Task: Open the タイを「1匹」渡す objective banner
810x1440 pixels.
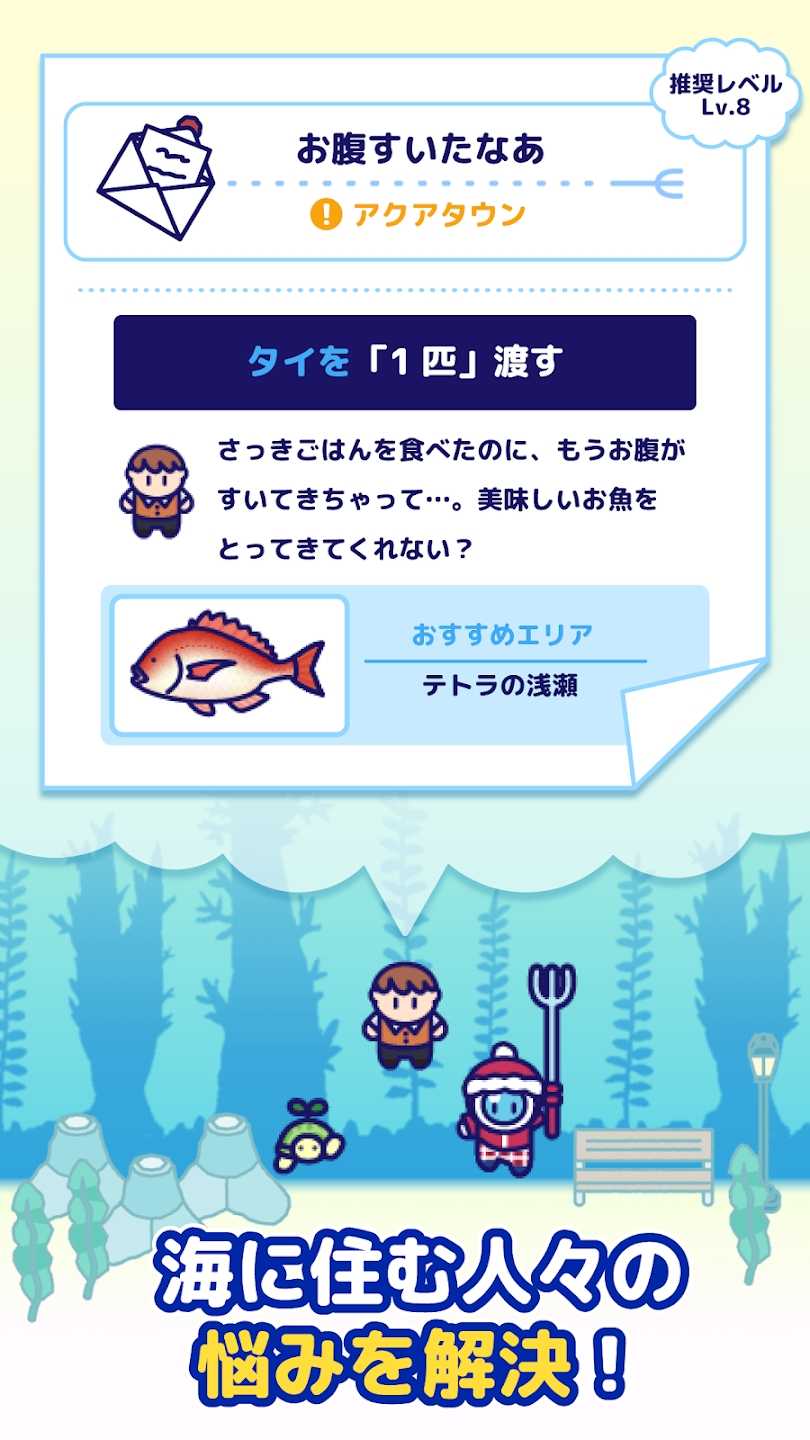Action: 404,360
